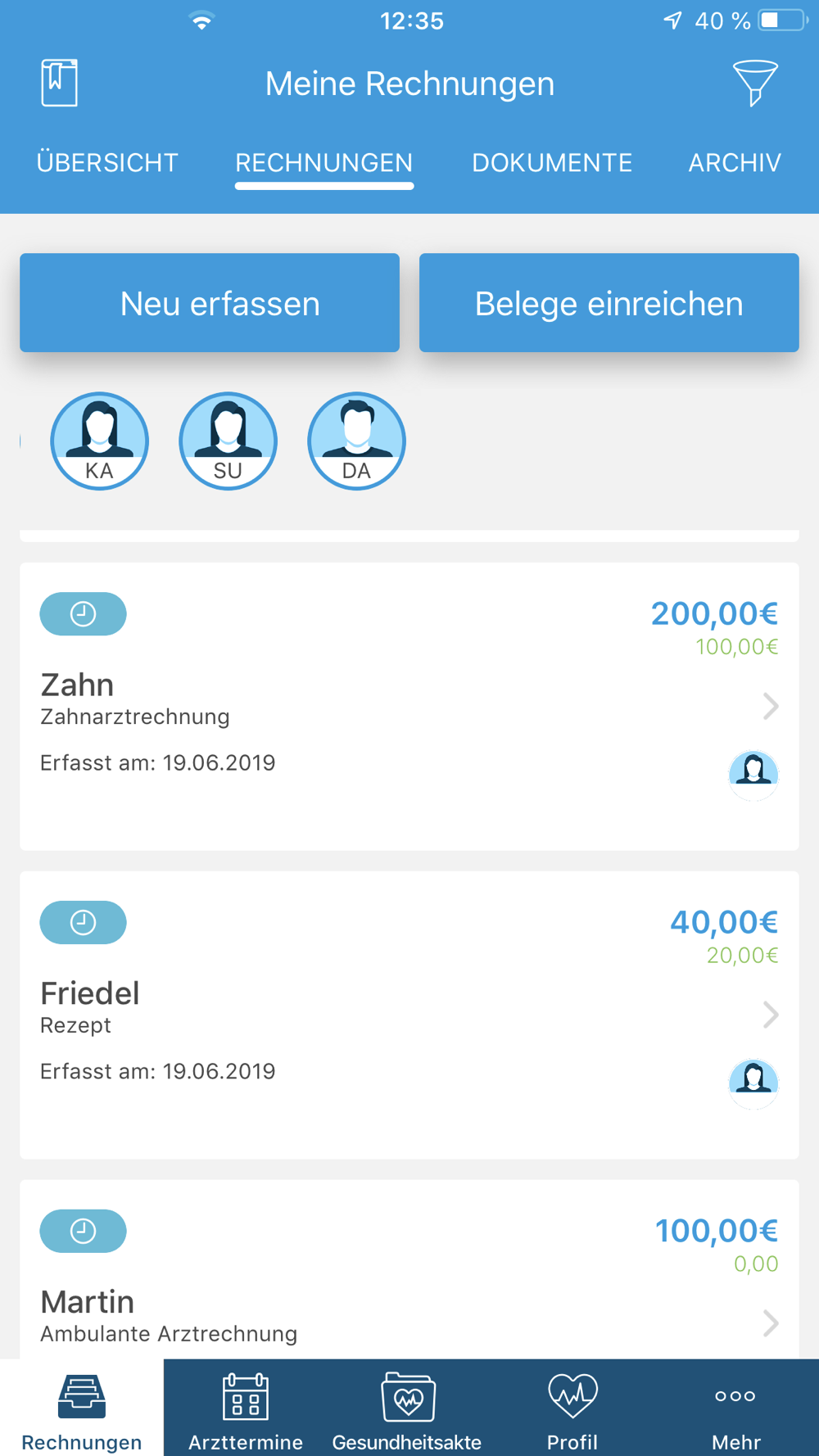Viewport: 819px width, 1456px height.
Task: Select the Rechnungen top tab
Action: point(324,162)
